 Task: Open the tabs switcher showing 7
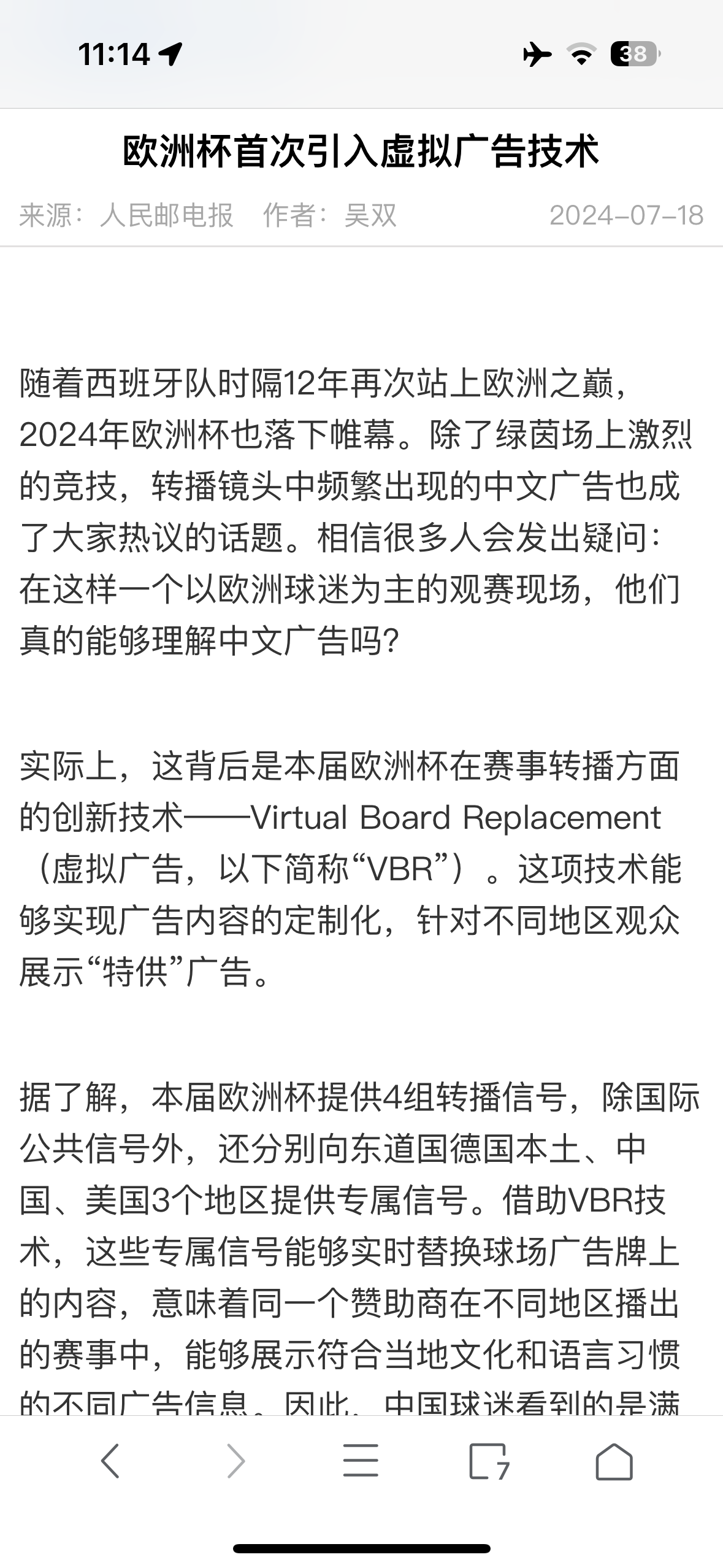point(488,1461)
